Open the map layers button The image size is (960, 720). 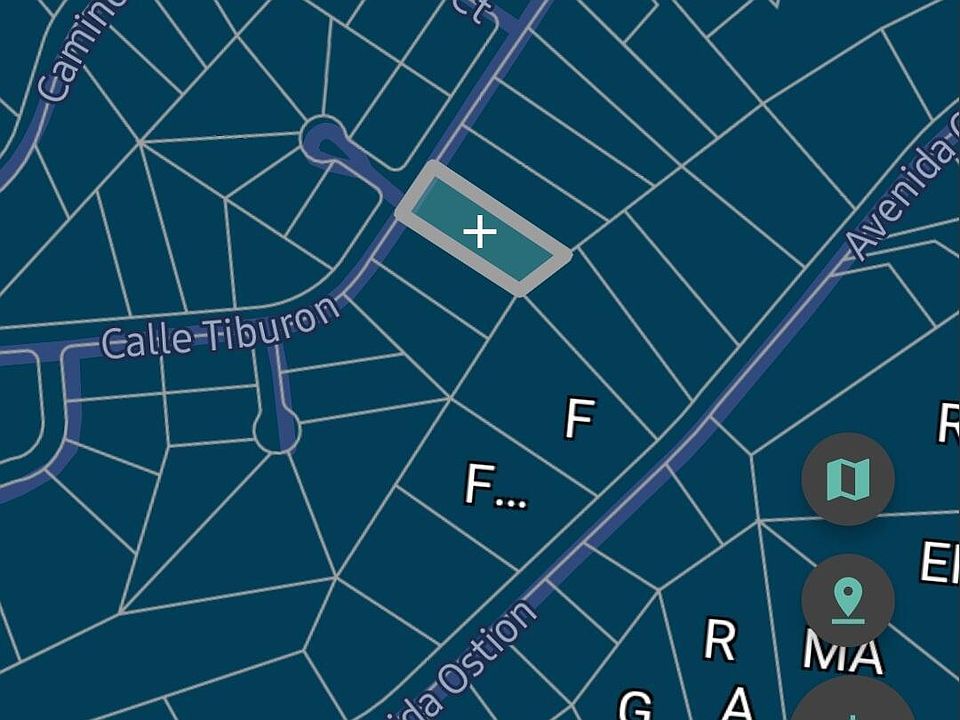[848, 480]
